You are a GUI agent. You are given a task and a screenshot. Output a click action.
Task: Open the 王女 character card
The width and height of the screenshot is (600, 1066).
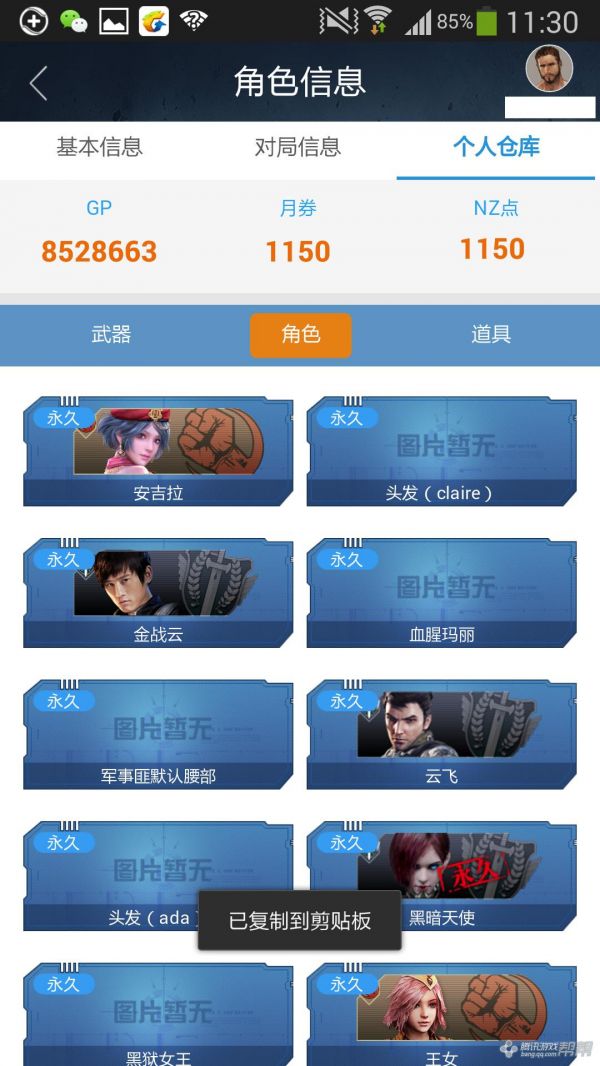441,1015
